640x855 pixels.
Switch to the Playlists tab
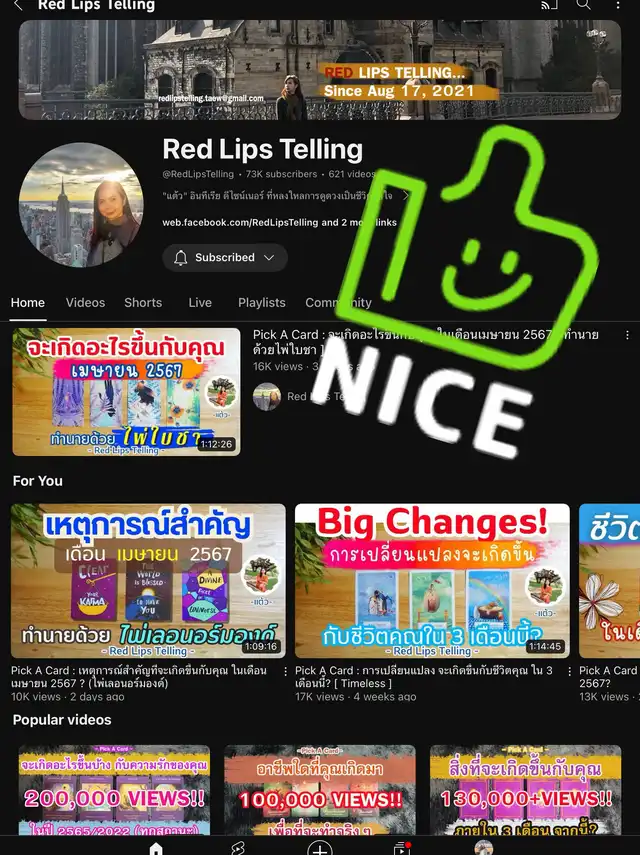261,303
